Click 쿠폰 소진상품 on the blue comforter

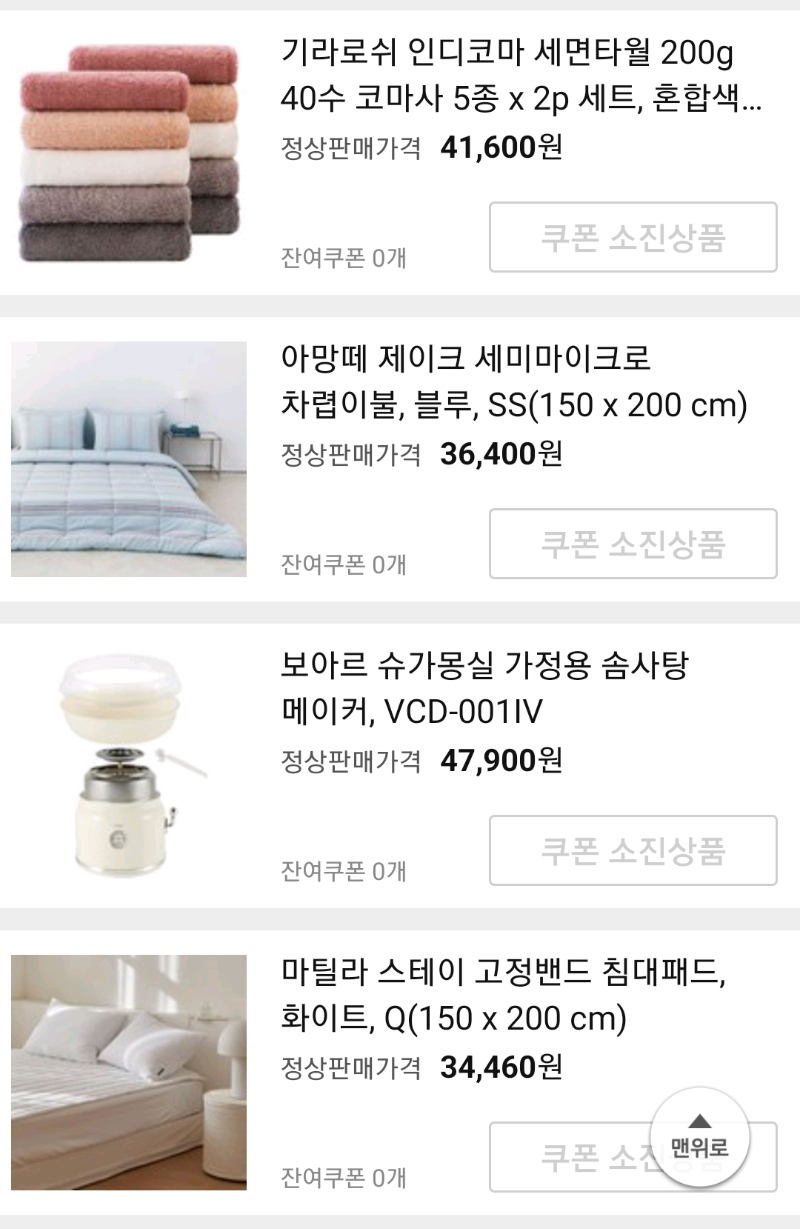tap(633, 543)
